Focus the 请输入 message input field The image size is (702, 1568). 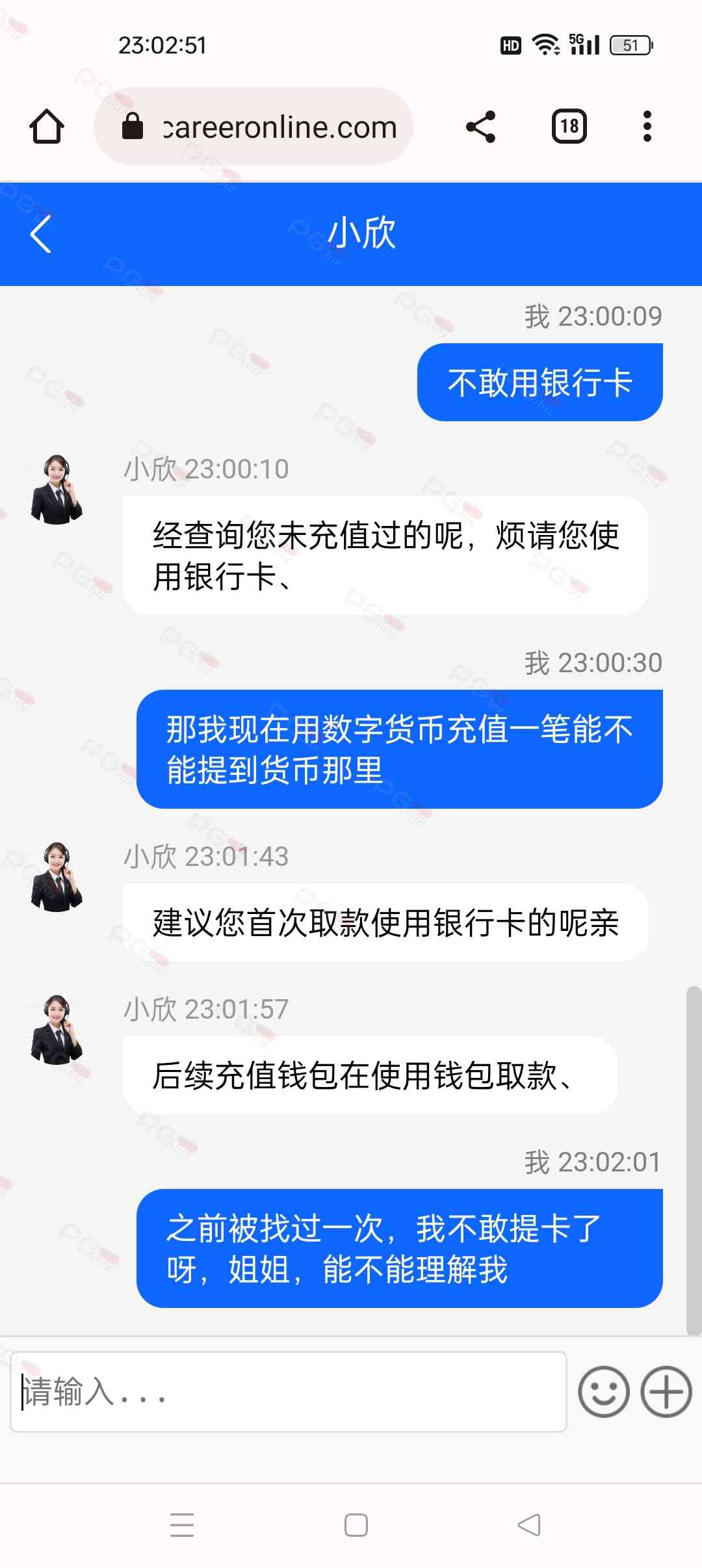click(289, 1392)
